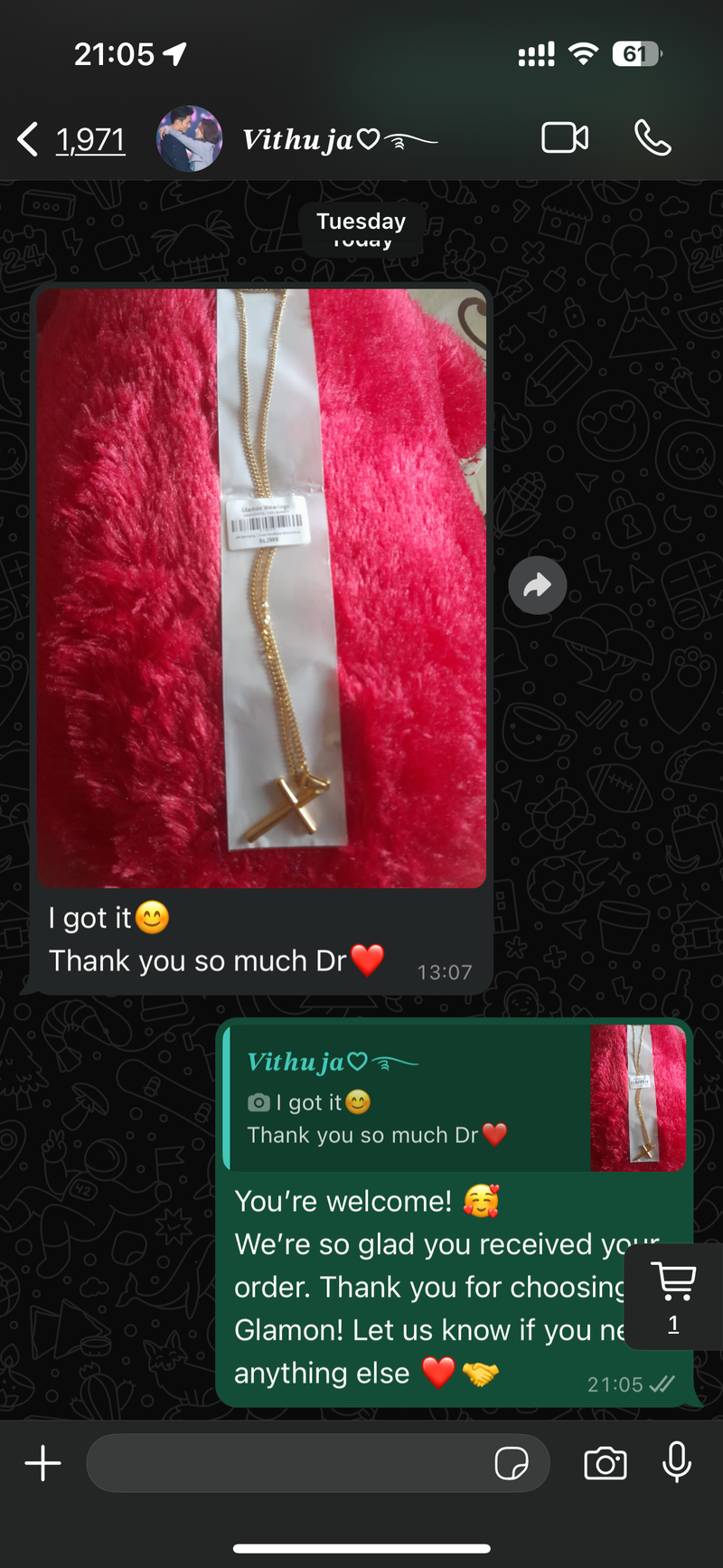Open the received necklace photo
Viewport: 723px width, 1568px height.
pos(261,588)
